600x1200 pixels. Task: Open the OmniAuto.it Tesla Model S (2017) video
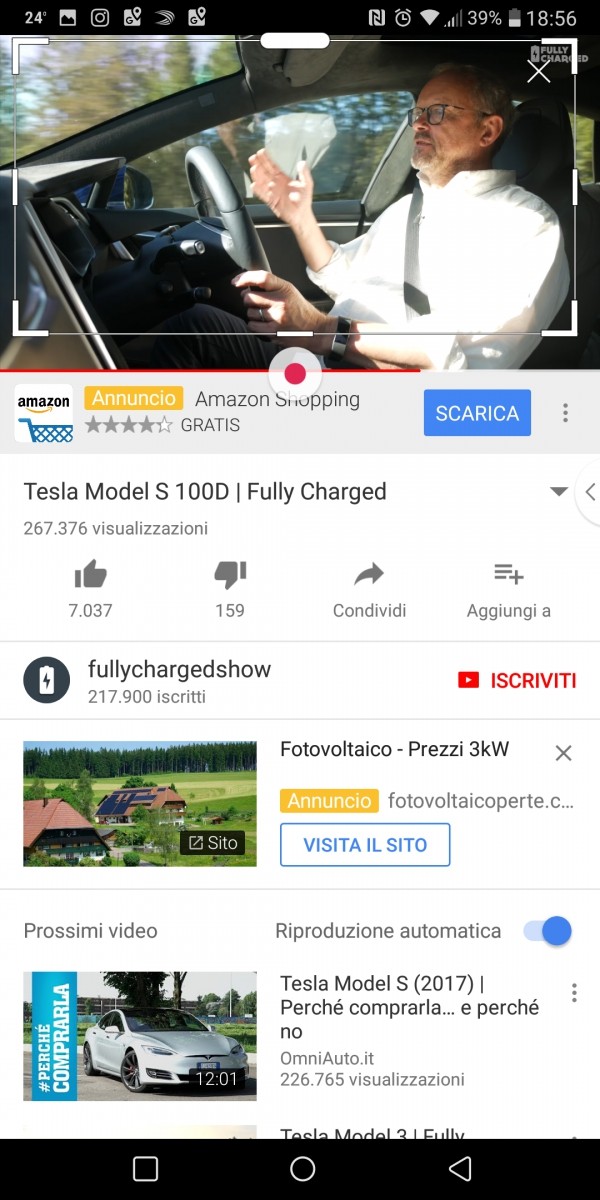pyautogui.click(x=140, y=1036)
